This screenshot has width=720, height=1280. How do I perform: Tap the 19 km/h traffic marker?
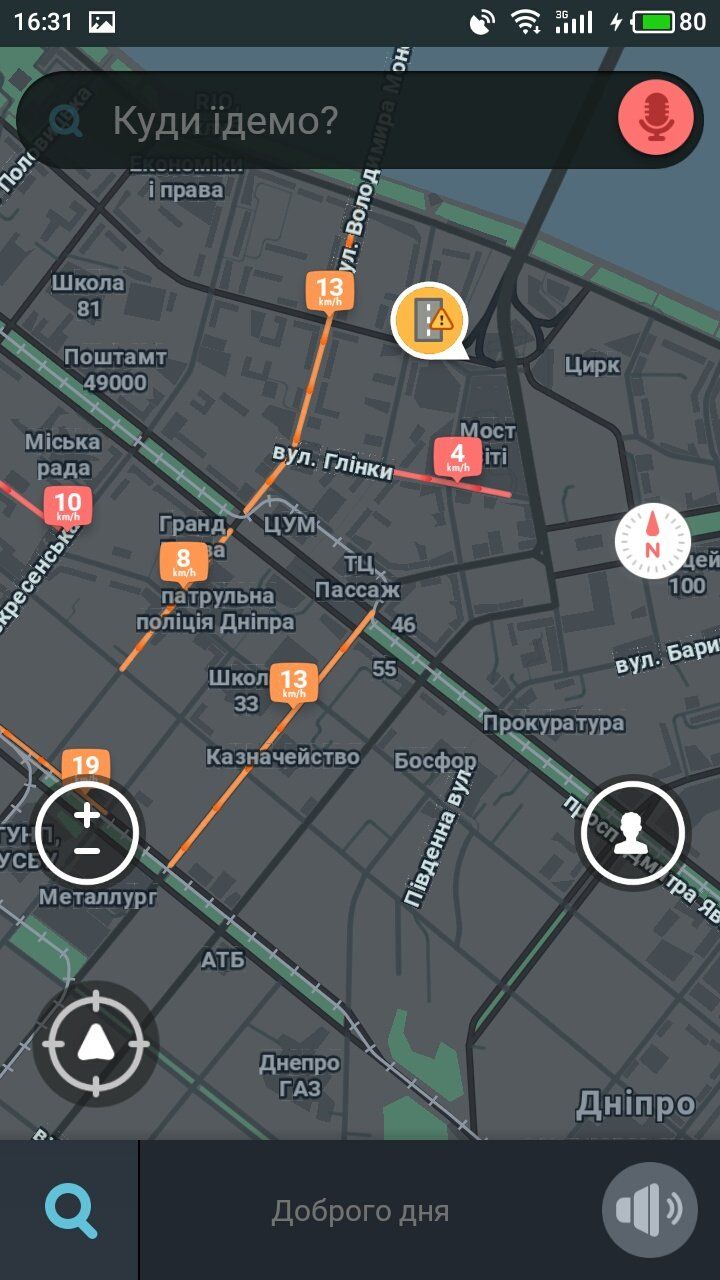(86, 767)
